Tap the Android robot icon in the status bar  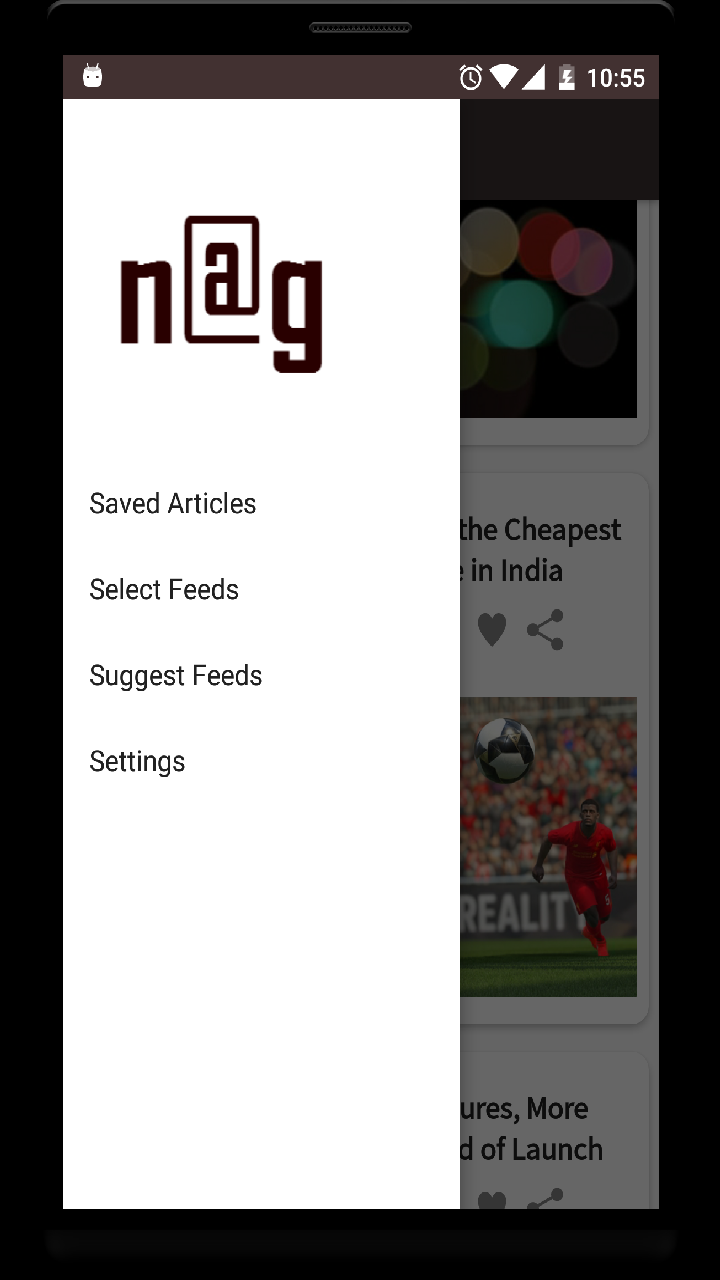click(91, 77)
